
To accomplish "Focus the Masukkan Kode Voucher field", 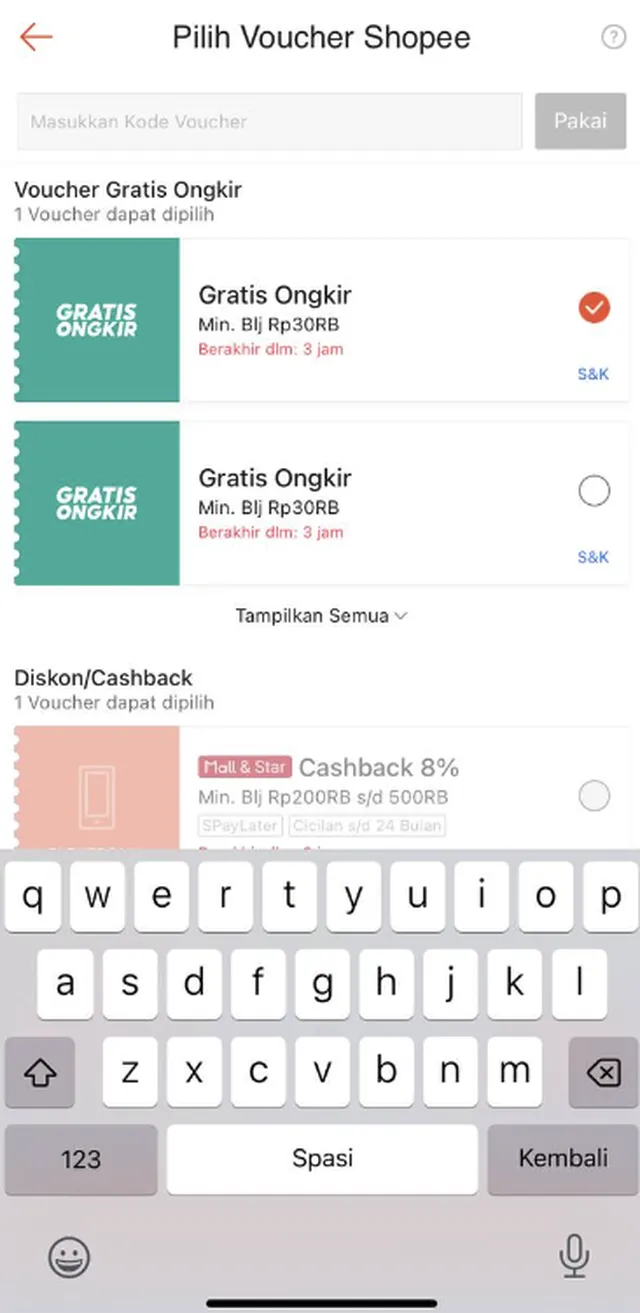I will (x=269, y=122).
